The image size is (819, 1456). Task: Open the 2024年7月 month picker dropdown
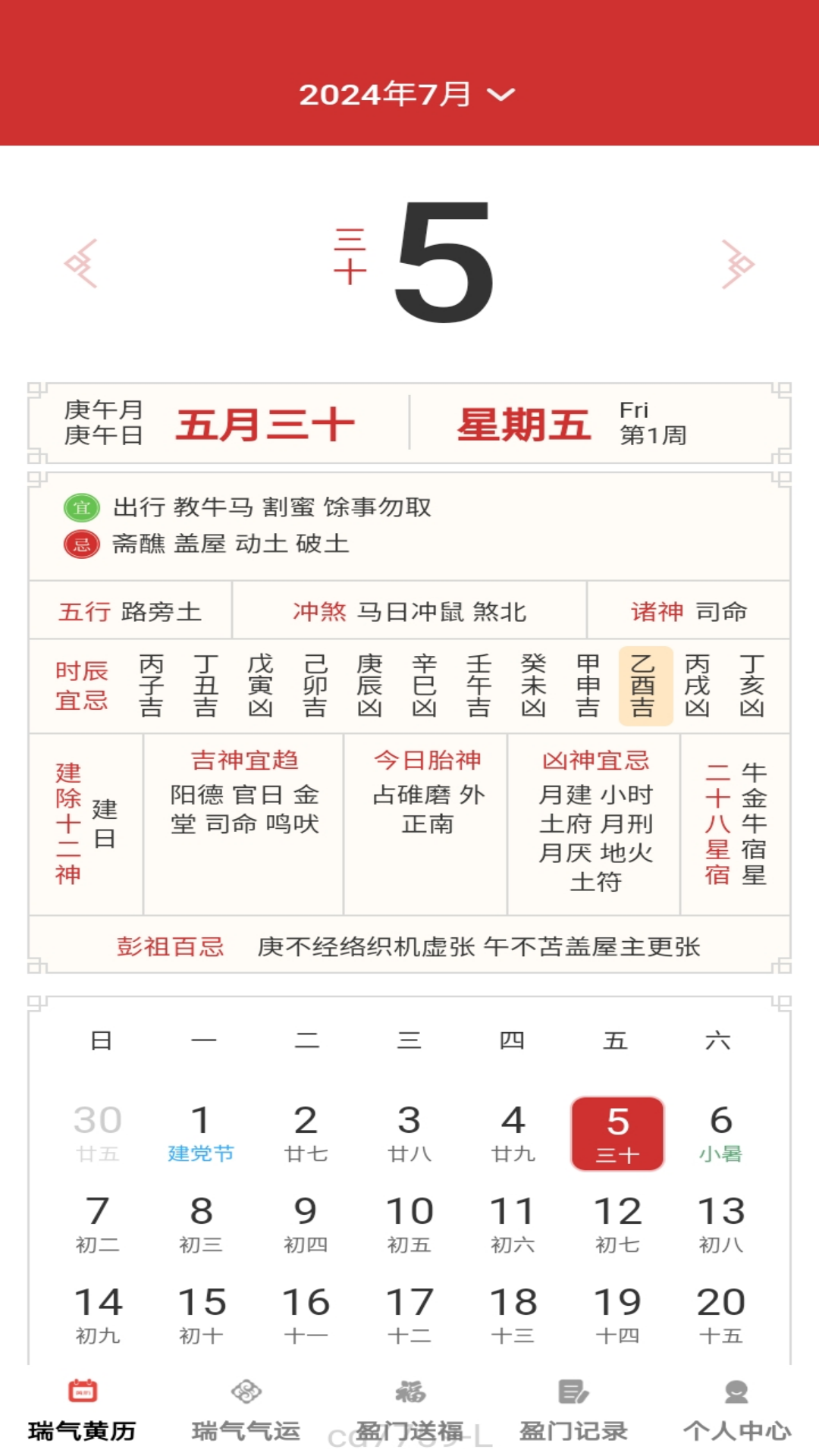pyautogui.click(x=407, y=95)
